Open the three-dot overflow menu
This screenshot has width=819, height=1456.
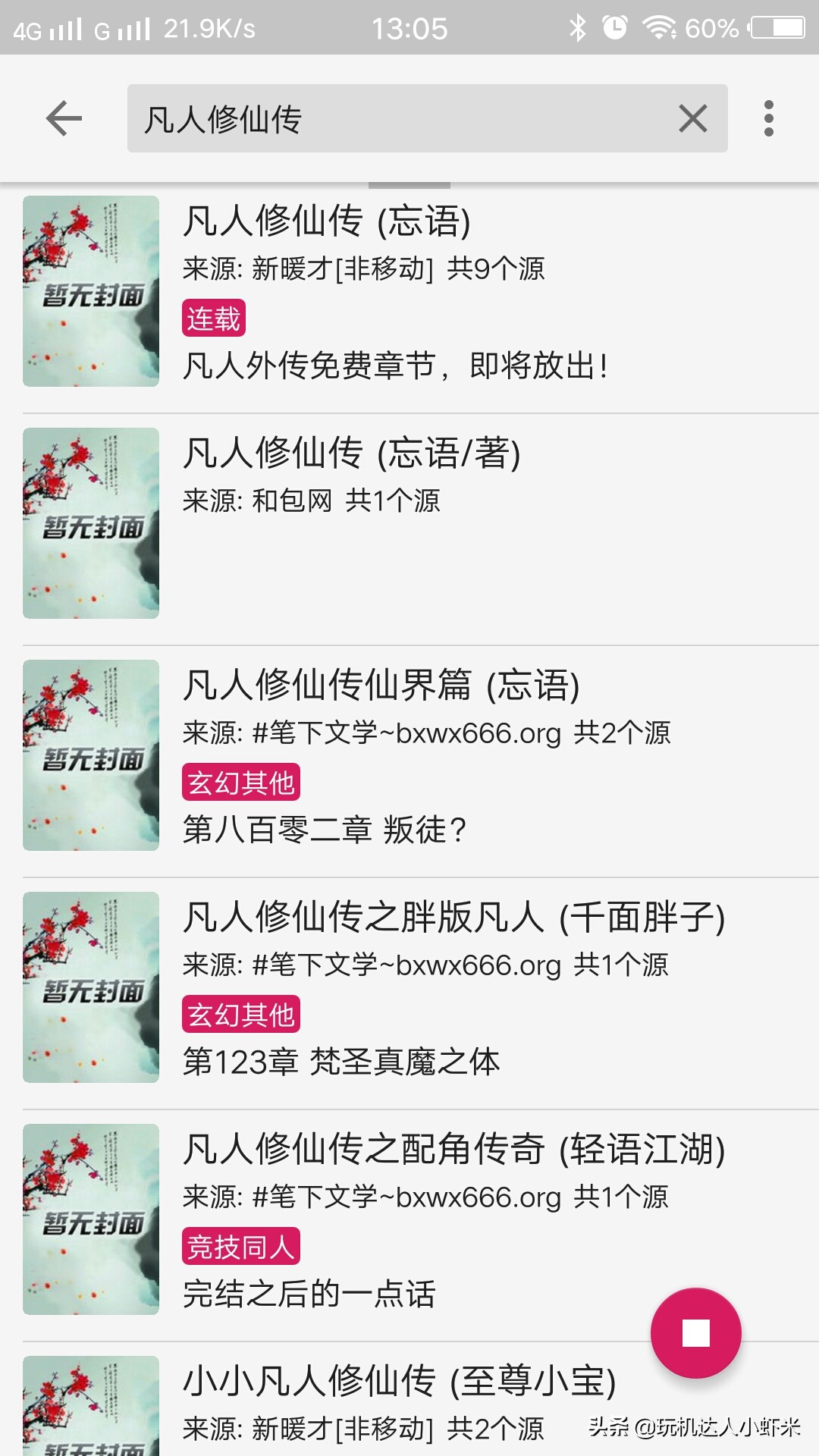770,118
